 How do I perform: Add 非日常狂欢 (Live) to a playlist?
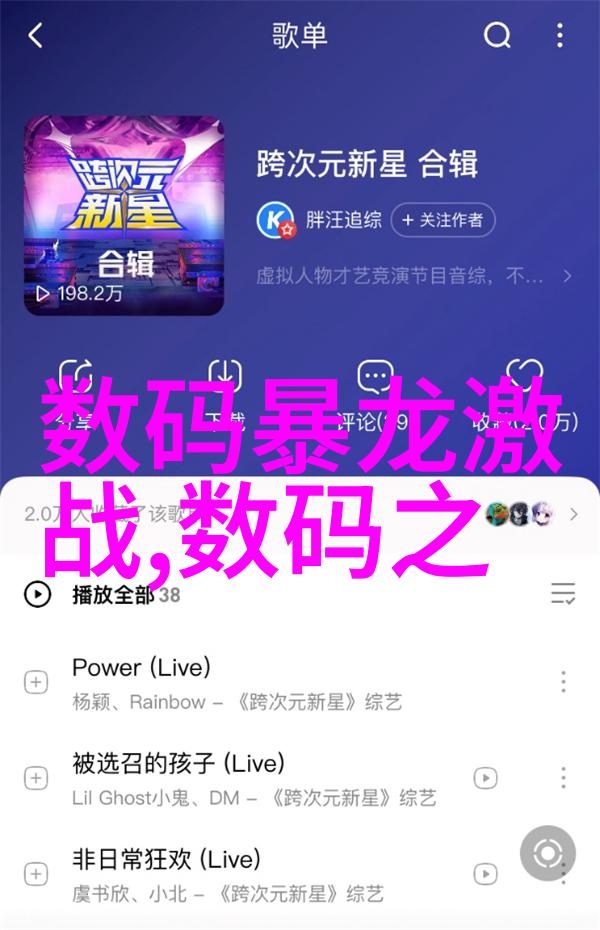[36, 872]
